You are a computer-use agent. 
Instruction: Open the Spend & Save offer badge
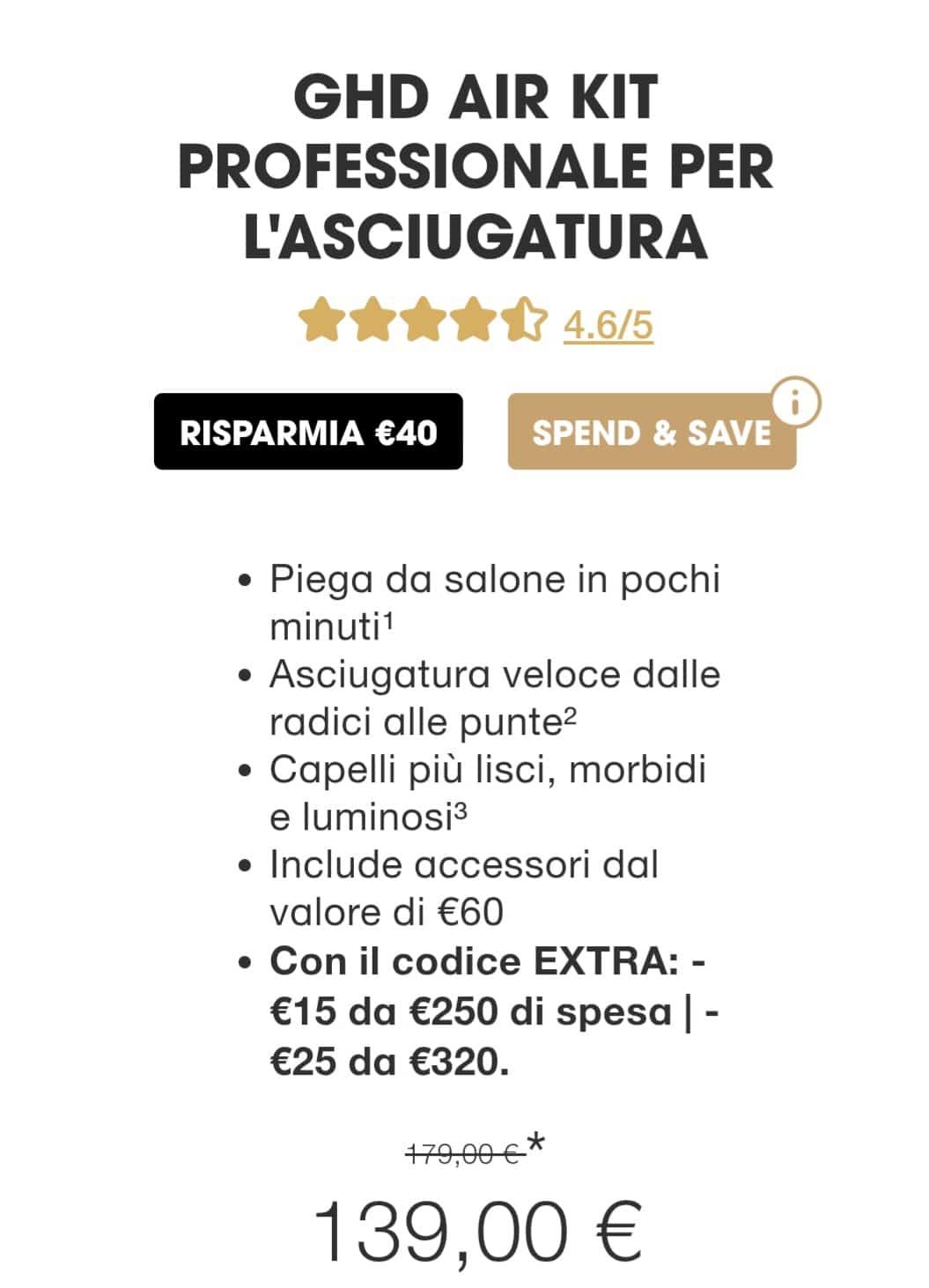point(652,432)
